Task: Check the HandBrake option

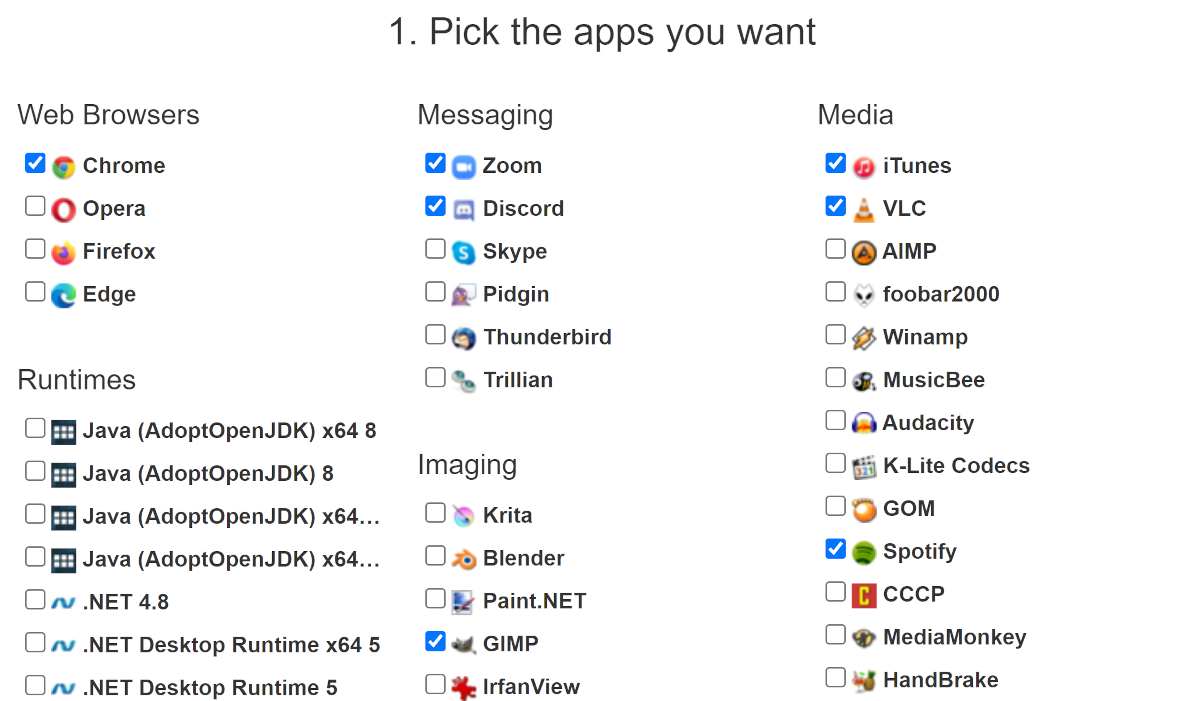Action: coord(835,678)
